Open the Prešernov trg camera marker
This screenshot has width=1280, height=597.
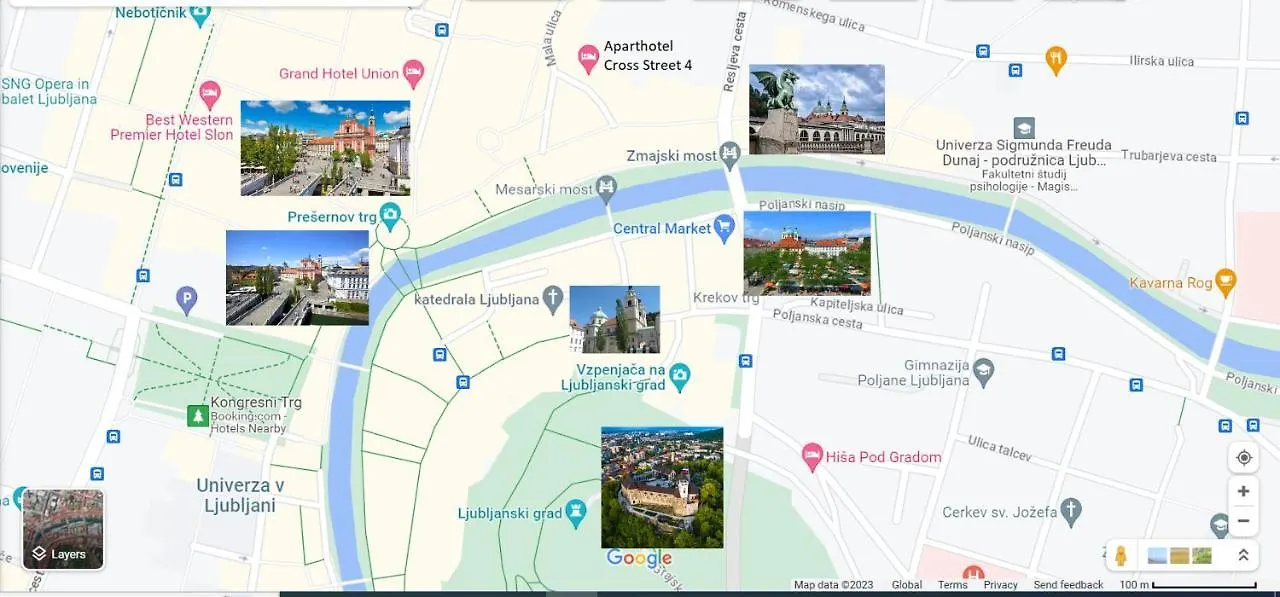[x=390, y=215]
